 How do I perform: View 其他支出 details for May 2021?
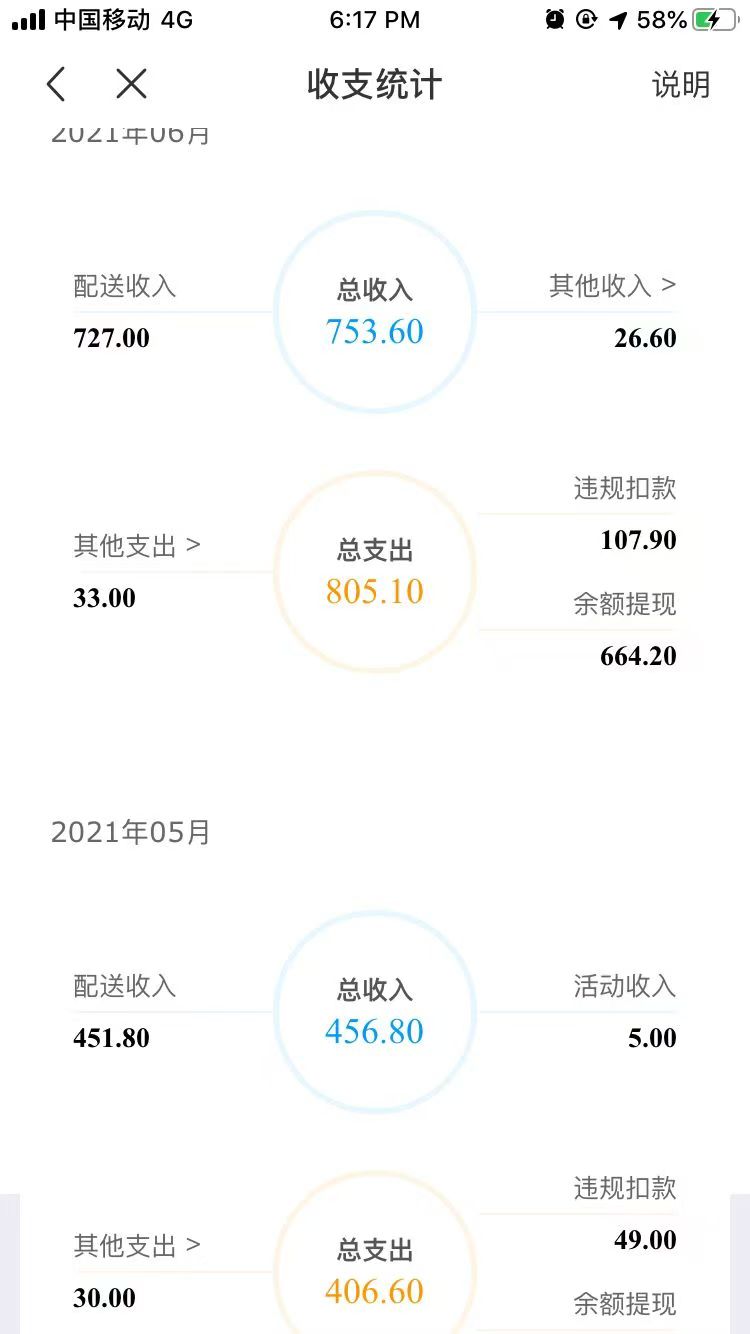137,1246
